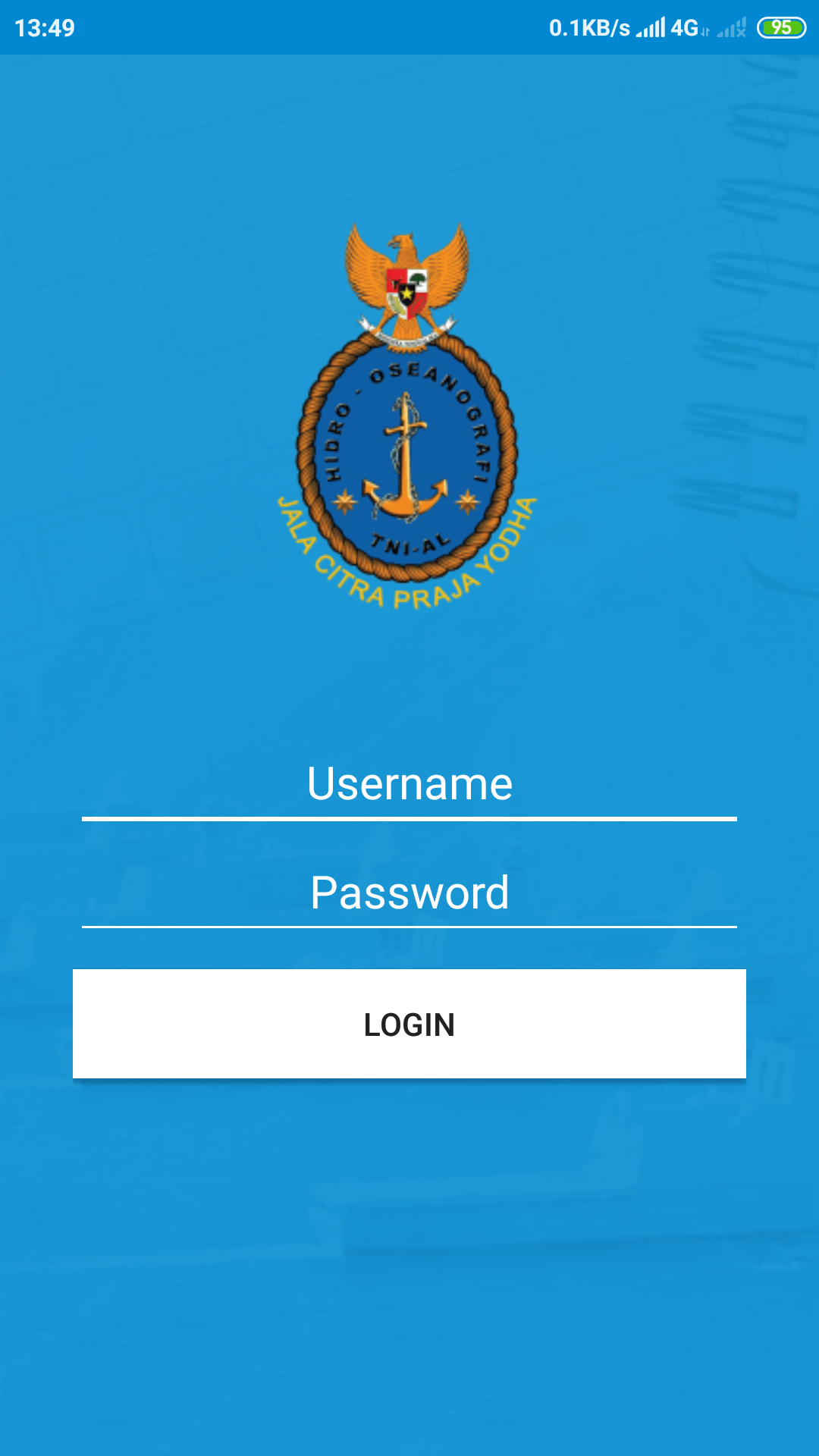The width and height of the screenshot is (819, 1456).
Task: Tap the Username field
Action: (x=409, y=784)
